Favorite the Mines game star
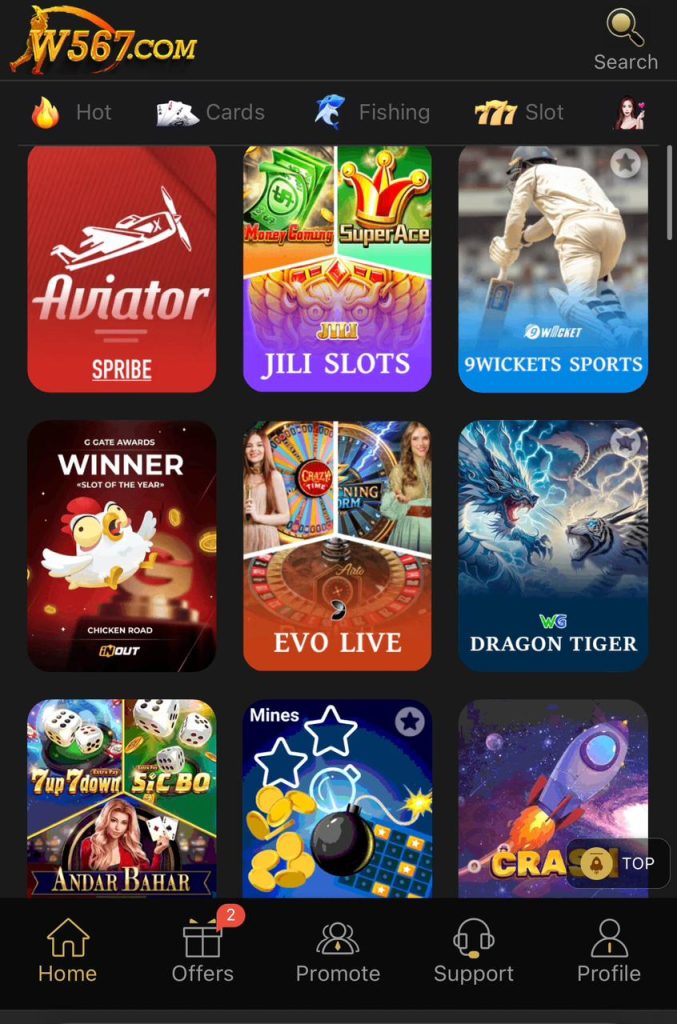Viewport: 677px width, 1024px height. [x=409, y=722]
